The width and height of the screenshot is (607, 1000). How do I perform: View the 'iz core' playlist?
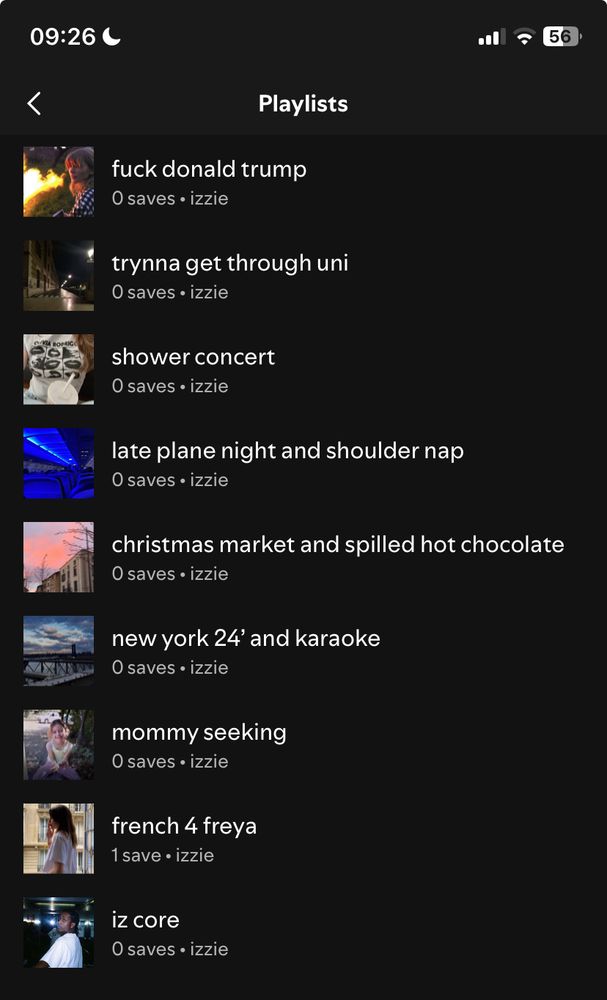[x=304, y=932]
